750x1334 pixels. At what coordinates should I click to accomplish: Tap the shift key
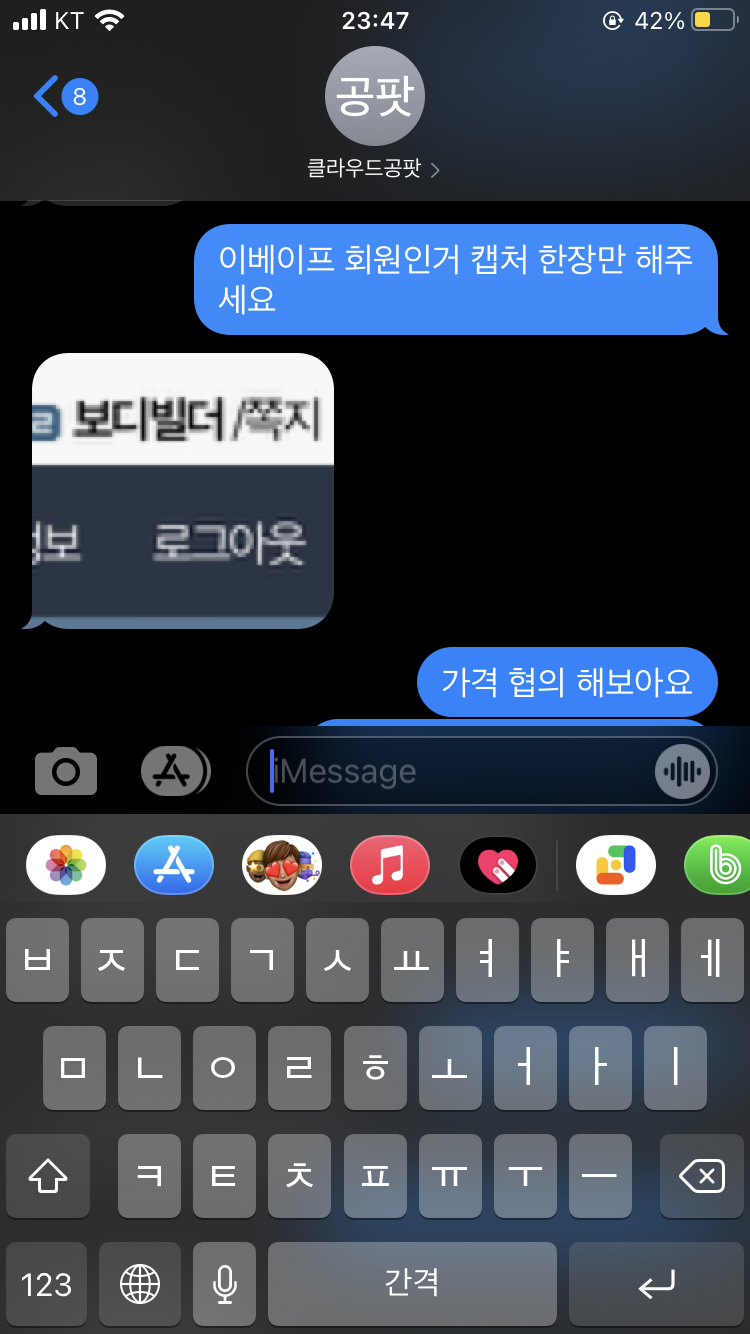48,1176
